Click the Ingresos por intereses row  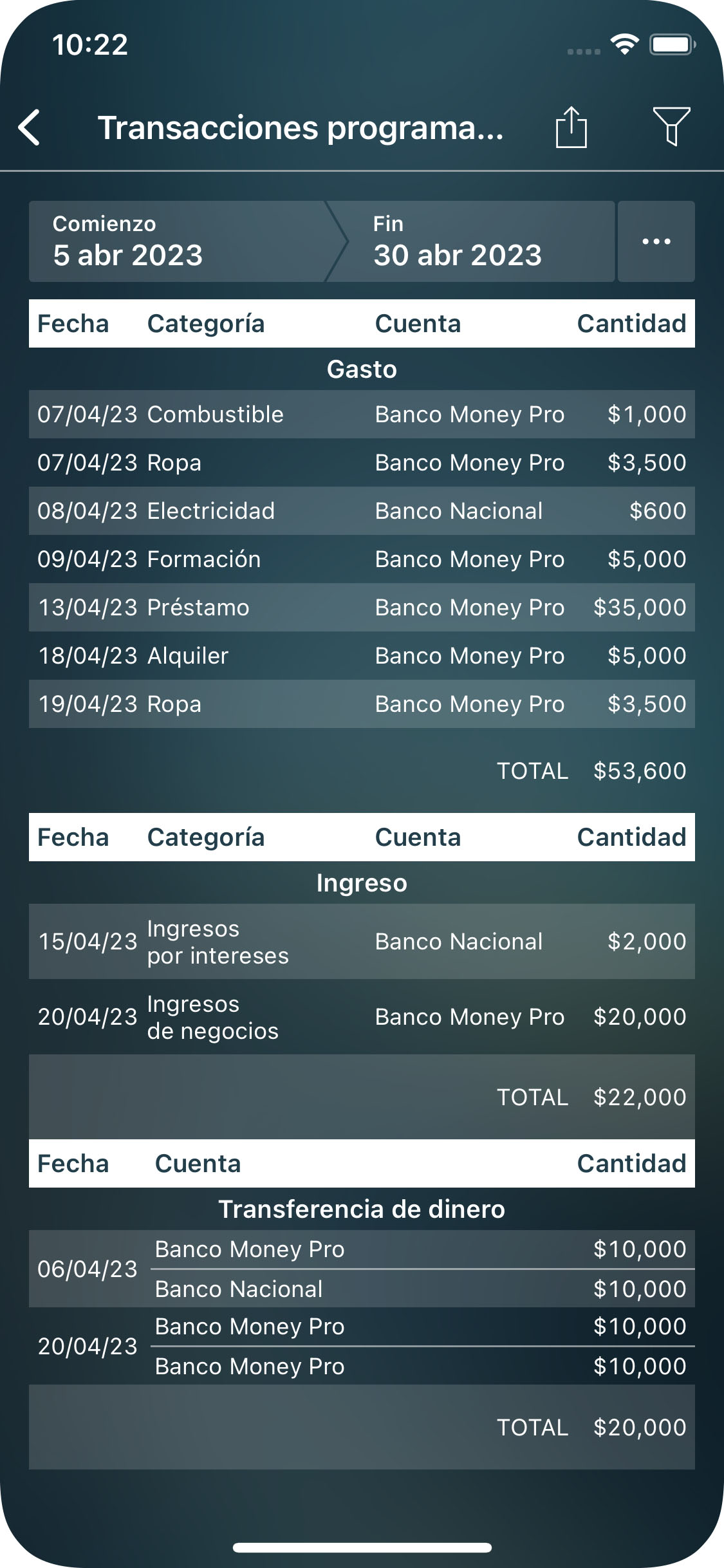click(362, 942)
